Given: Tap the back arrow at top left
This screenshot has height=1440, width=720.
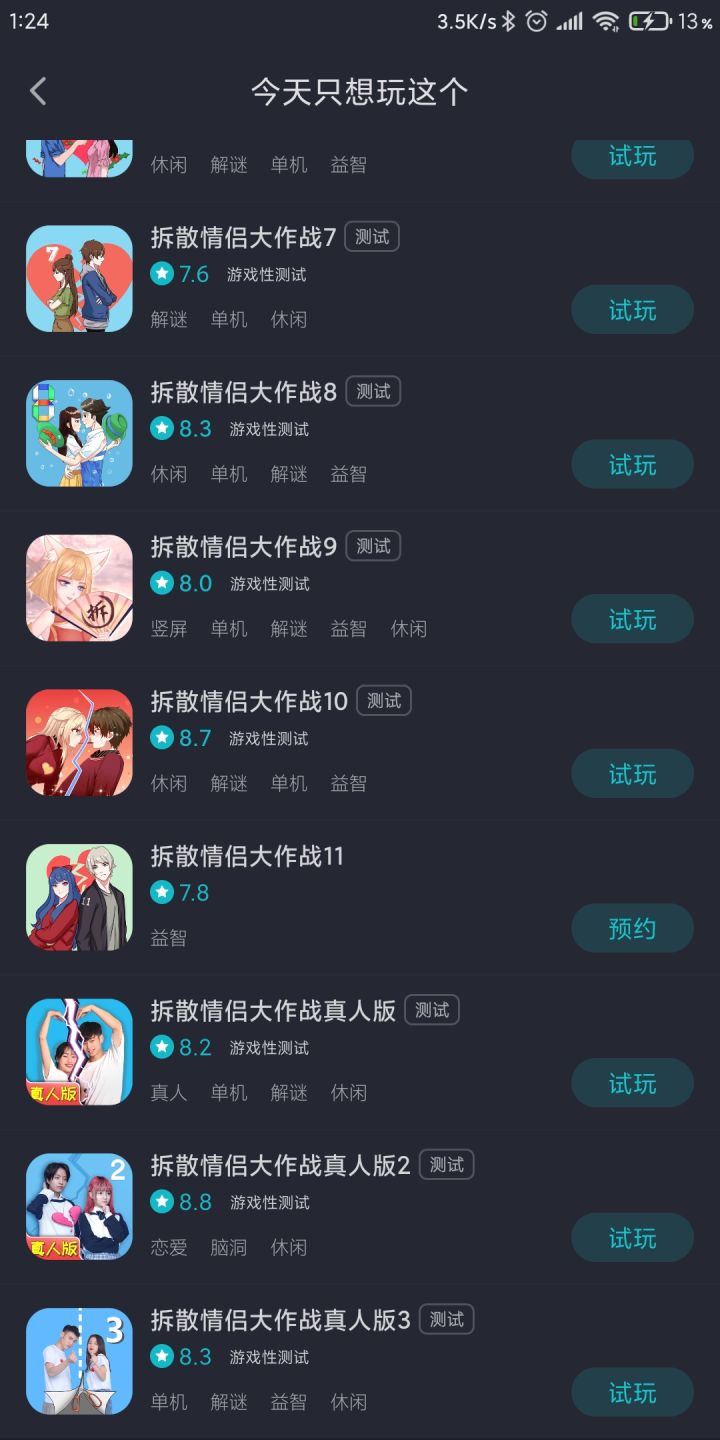Looking at the screenshot, I should [38, 91].
